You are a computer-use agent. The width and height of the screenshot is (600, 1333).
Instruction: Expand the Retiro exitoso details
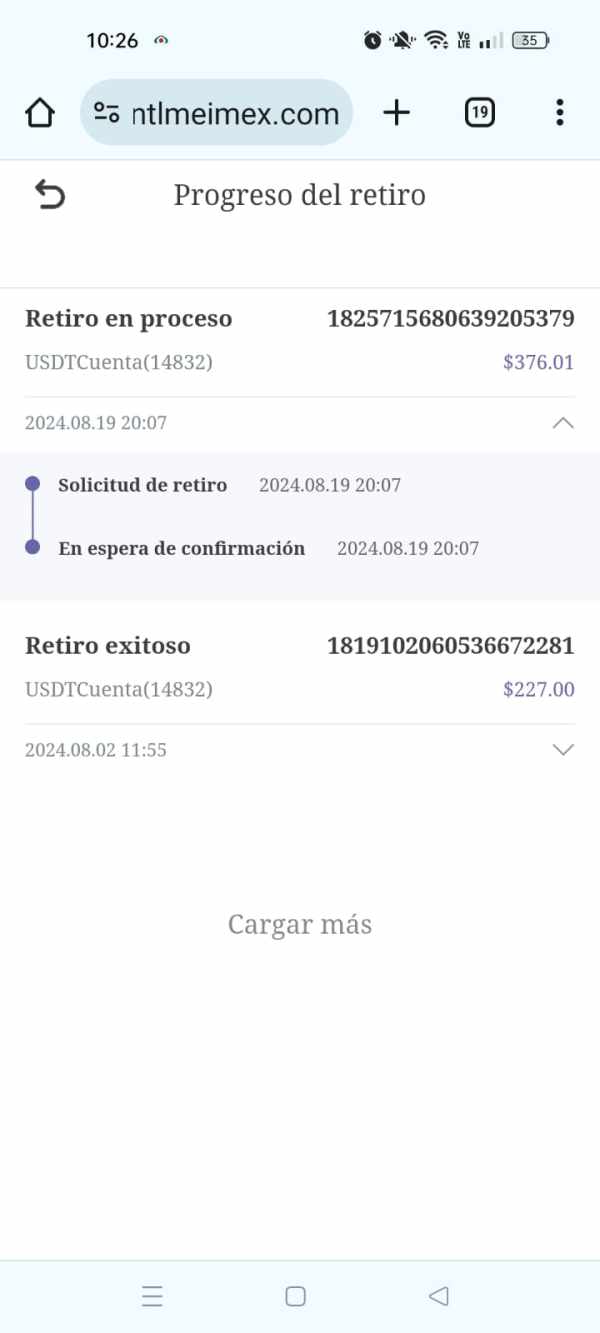564,750
